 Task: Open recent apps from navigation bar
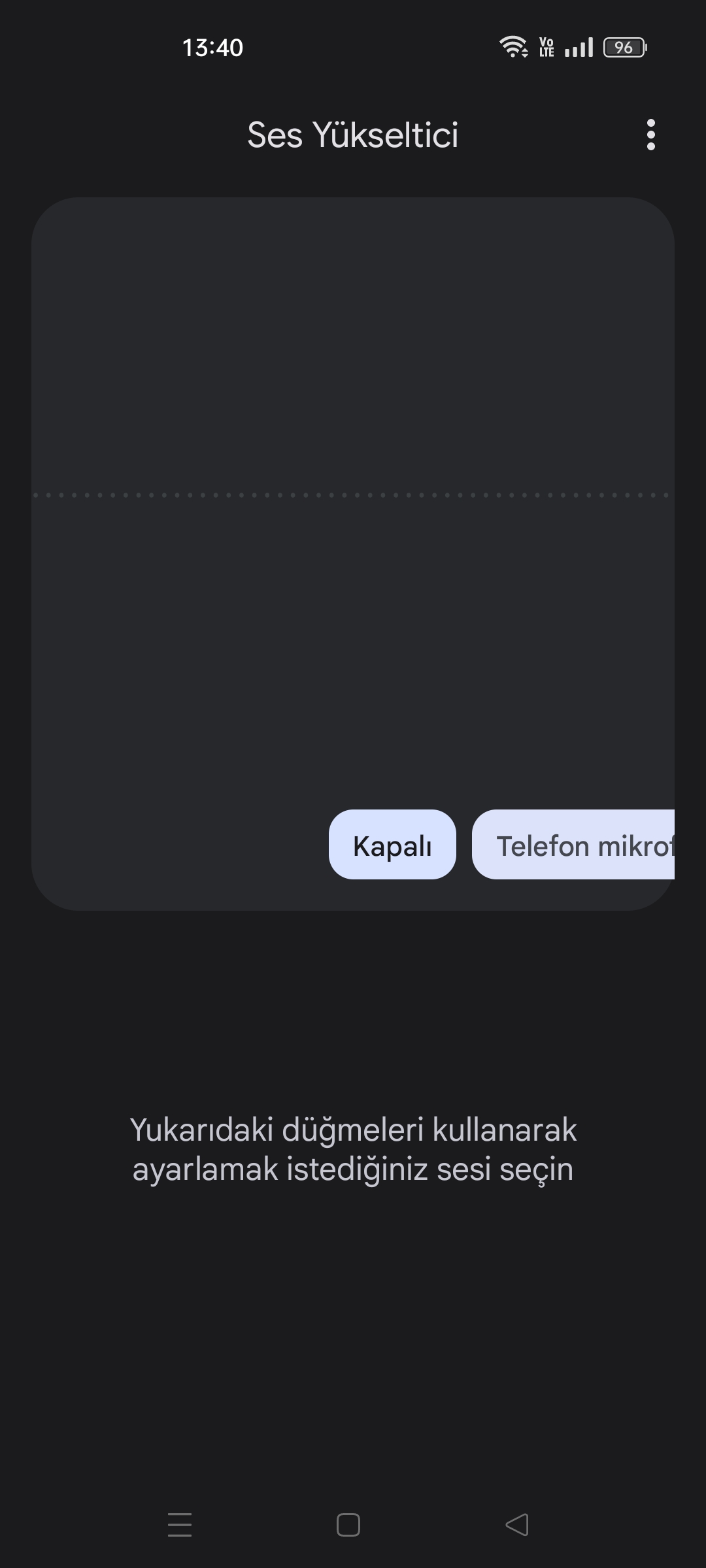tap(180, 1525)
